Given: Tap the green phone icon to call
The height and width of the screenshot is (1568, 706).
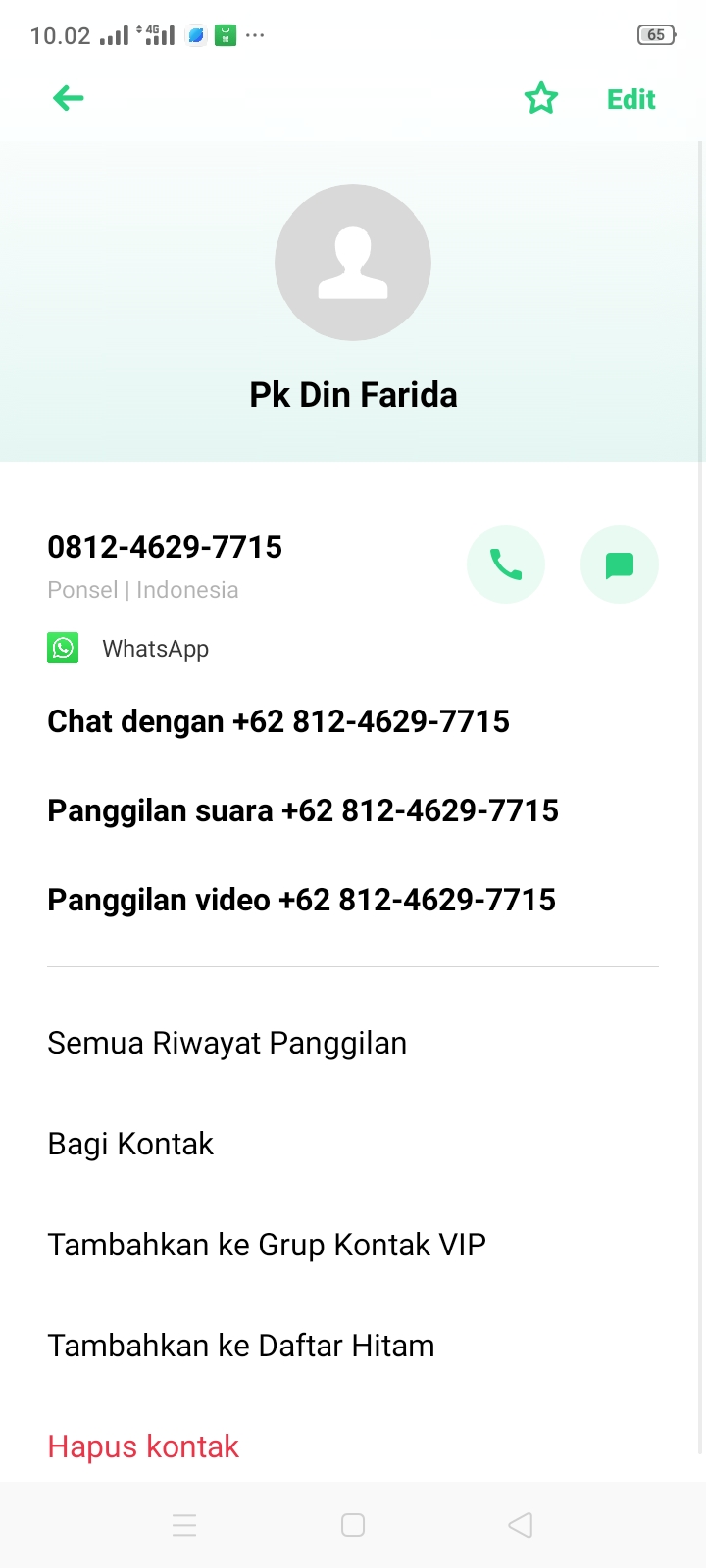Looking at the screenshot, I should [506, 564].
